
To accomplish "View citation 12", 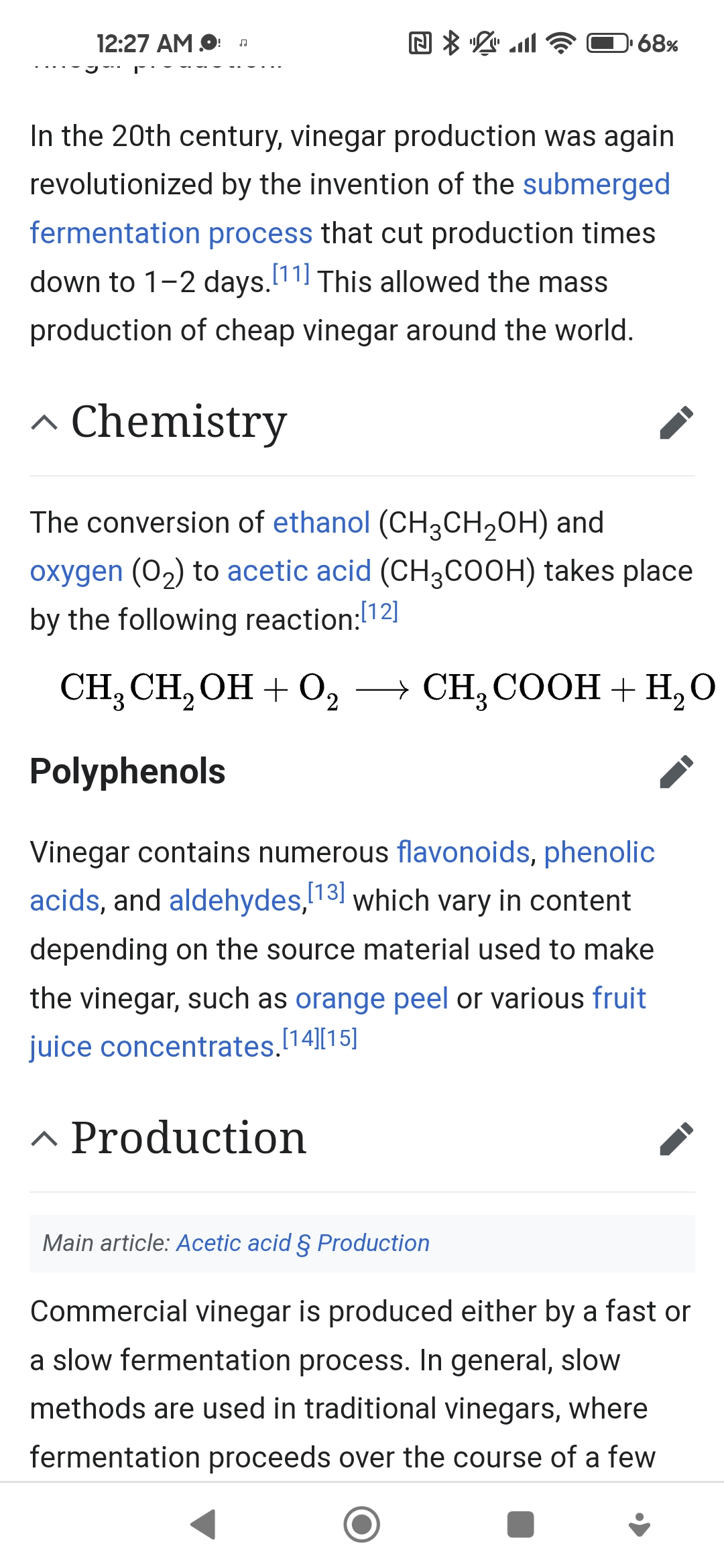I will tap(379, 611).
